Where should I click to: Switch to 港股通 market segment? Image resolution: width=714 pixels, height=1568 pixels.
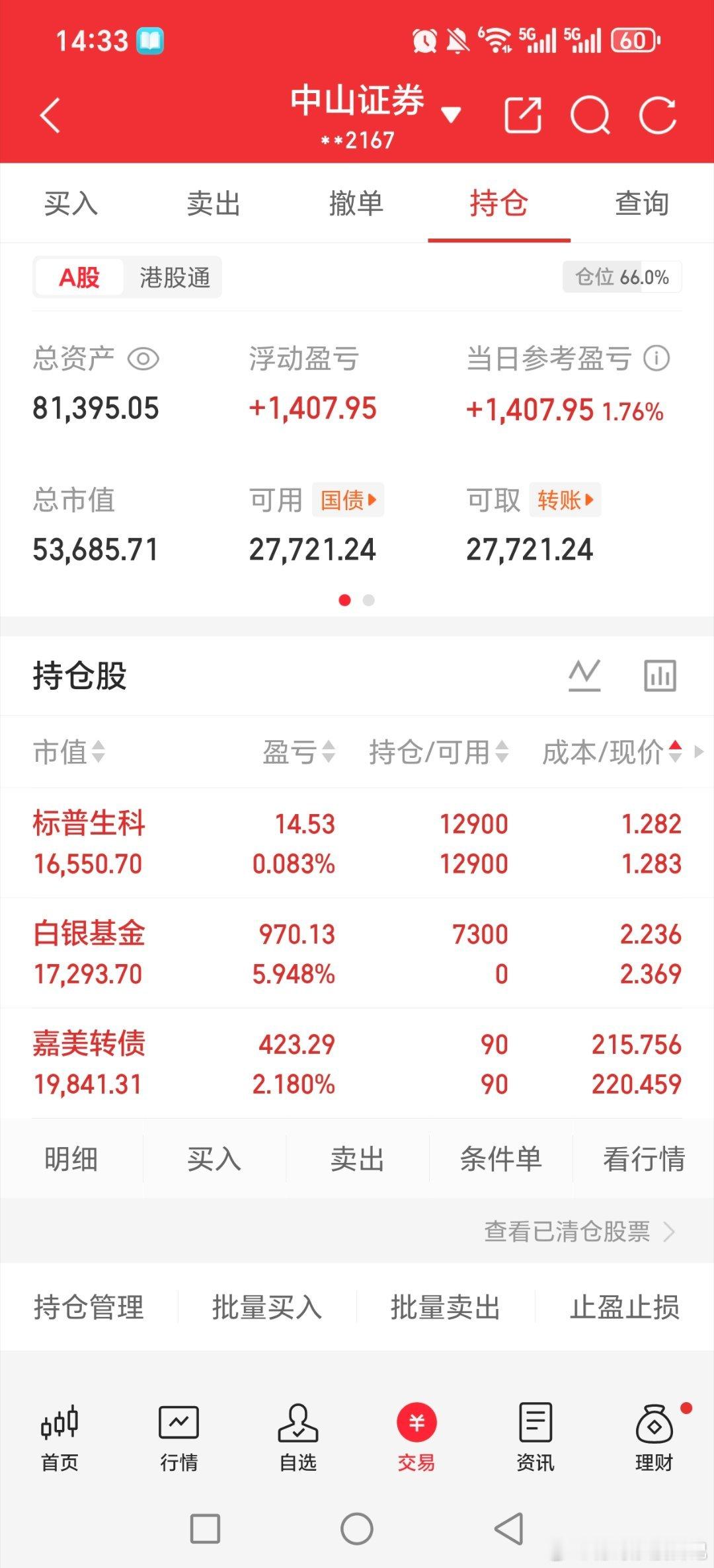click(175, 278)
